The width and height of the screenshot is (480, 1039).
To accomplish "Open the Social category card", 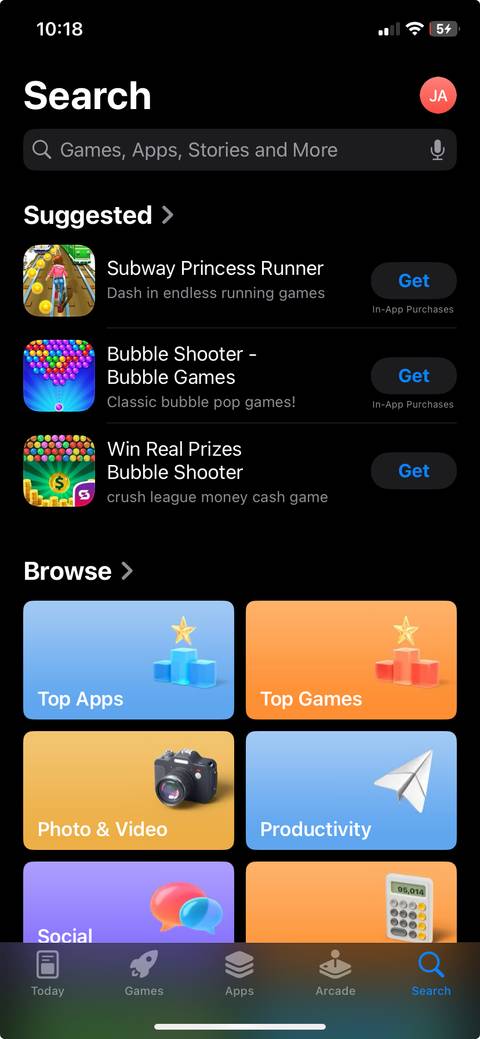I will (129, 902).
